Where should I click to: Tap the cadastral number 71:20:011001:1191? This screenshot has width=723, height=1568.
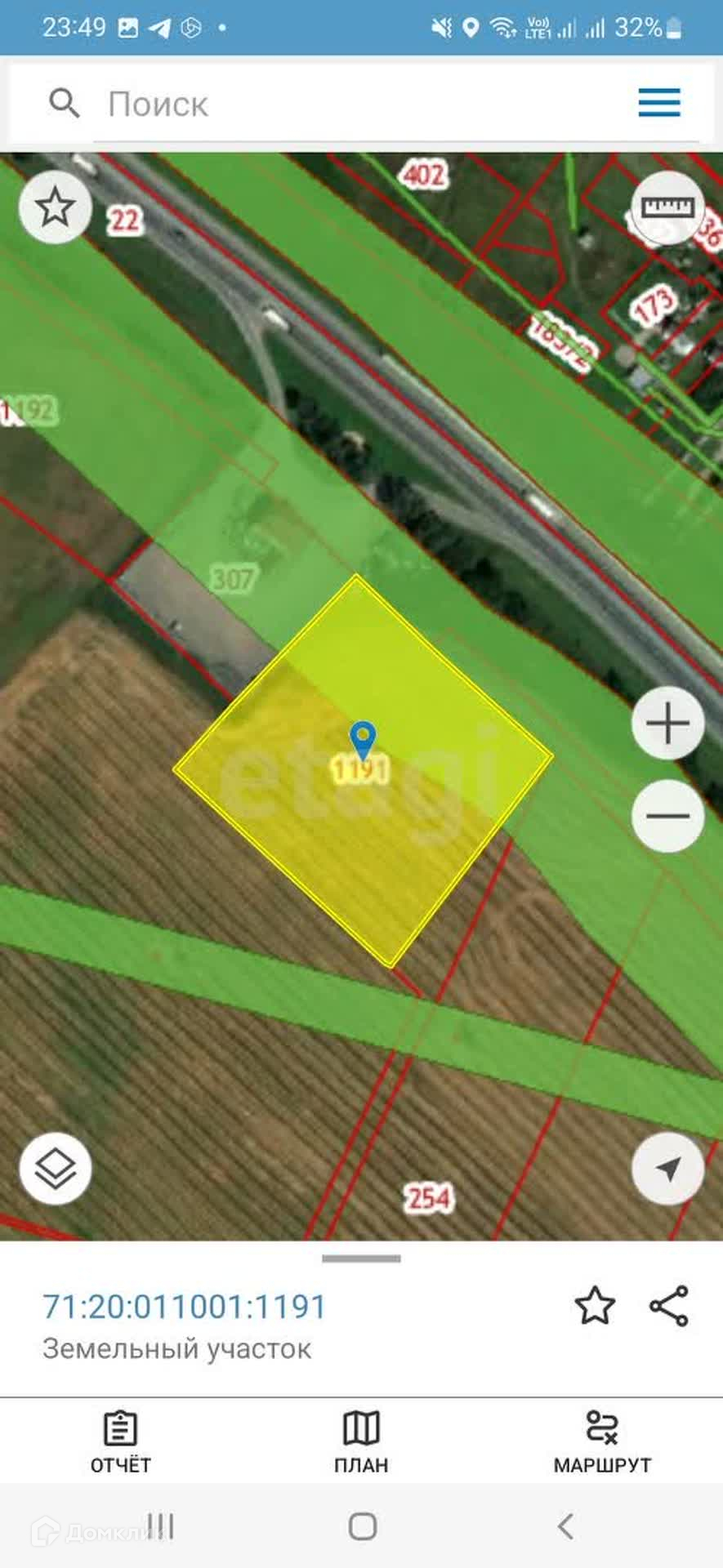(185, 1307)
